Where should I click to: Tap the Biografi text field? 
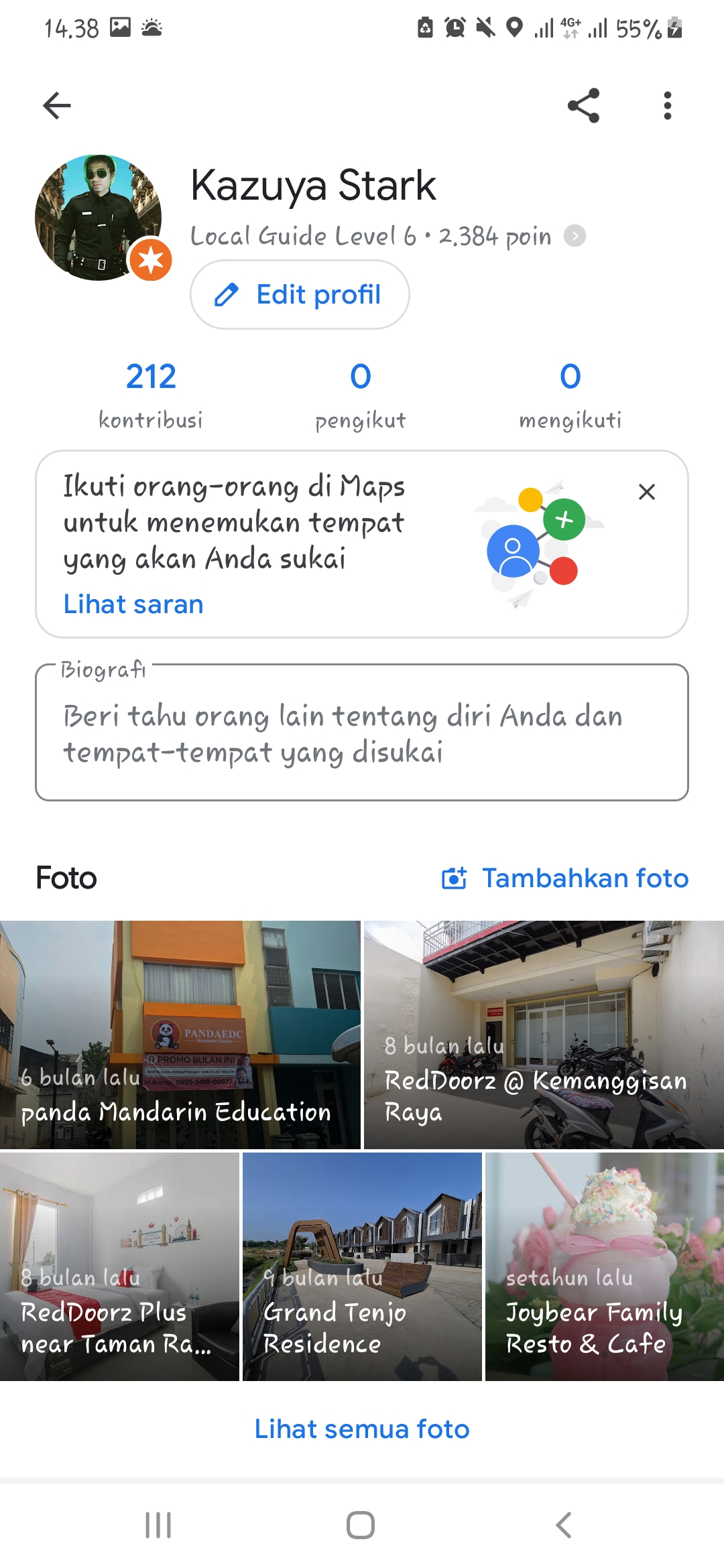[362, 732]
